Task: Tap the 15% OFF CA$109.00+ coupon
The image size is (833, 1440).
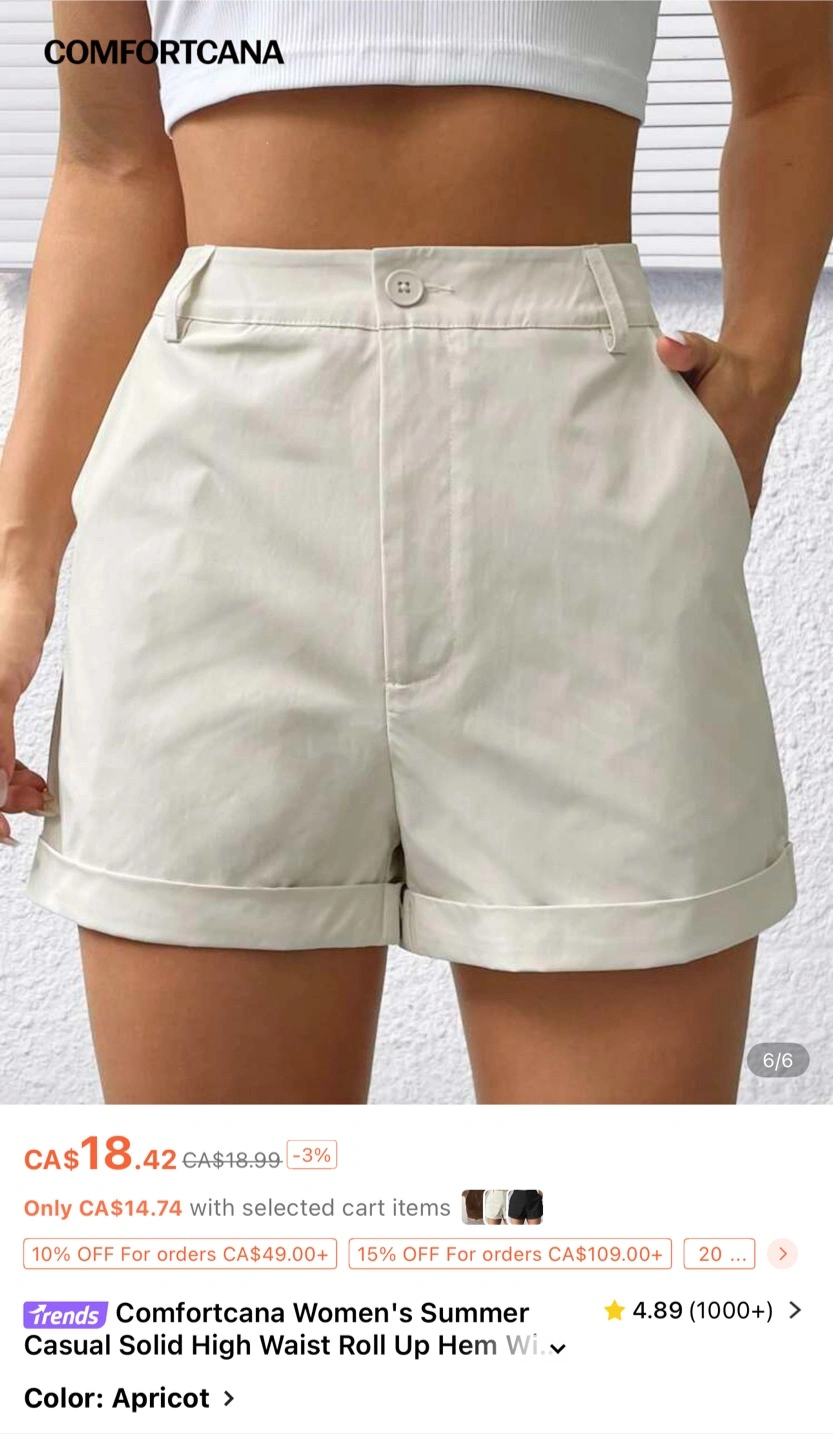Action: pos(510,1254)
